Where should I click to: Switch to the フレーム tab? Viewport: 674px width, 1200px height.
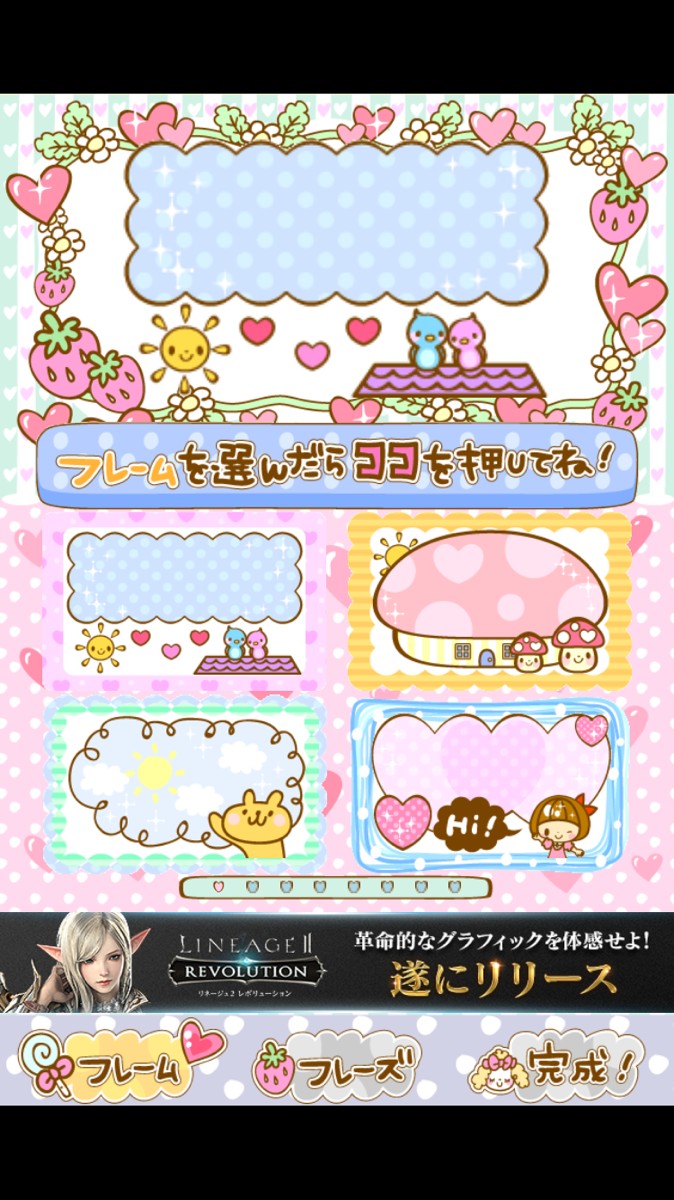click(122, 1066)
